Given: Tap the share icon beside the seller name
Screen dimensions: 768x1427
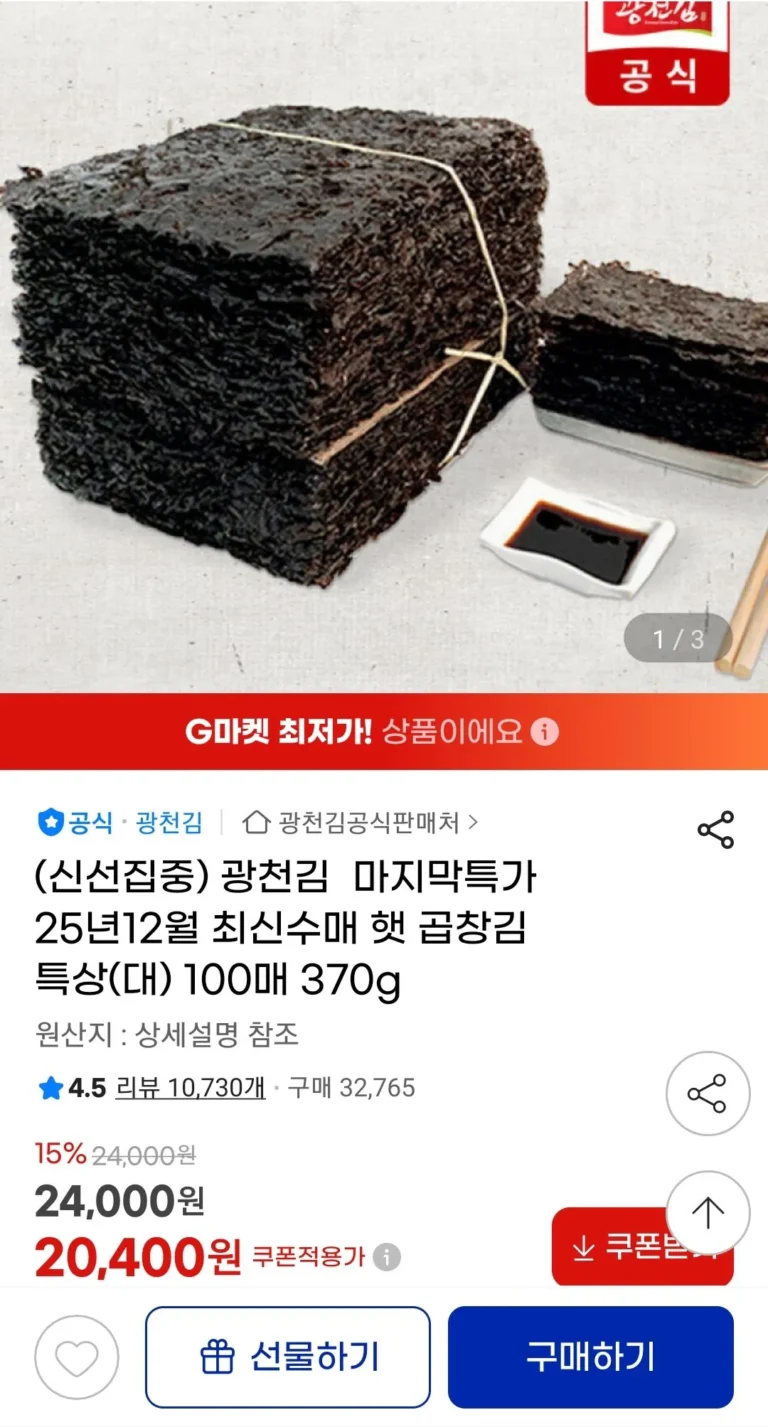Looking at the screenshot, I should [x=715, y=830].
